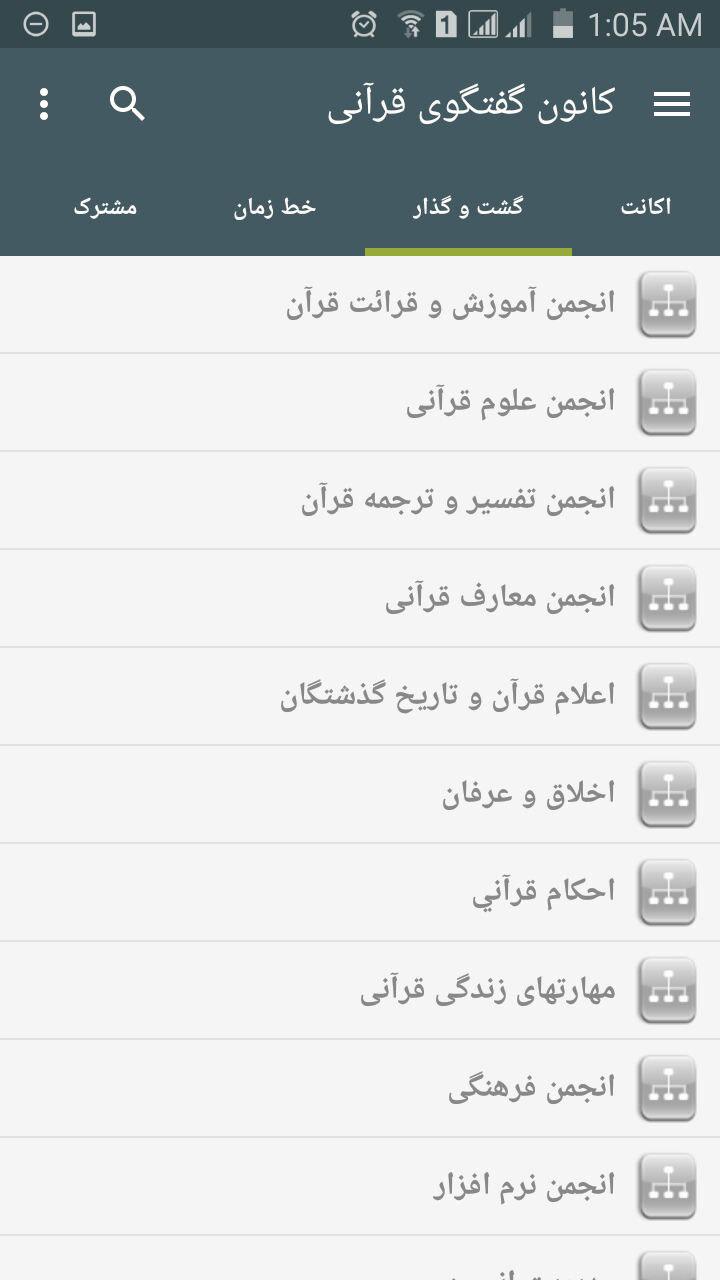
Task: Open اخلاق و عرفان forum
Action: pos(360,794)
